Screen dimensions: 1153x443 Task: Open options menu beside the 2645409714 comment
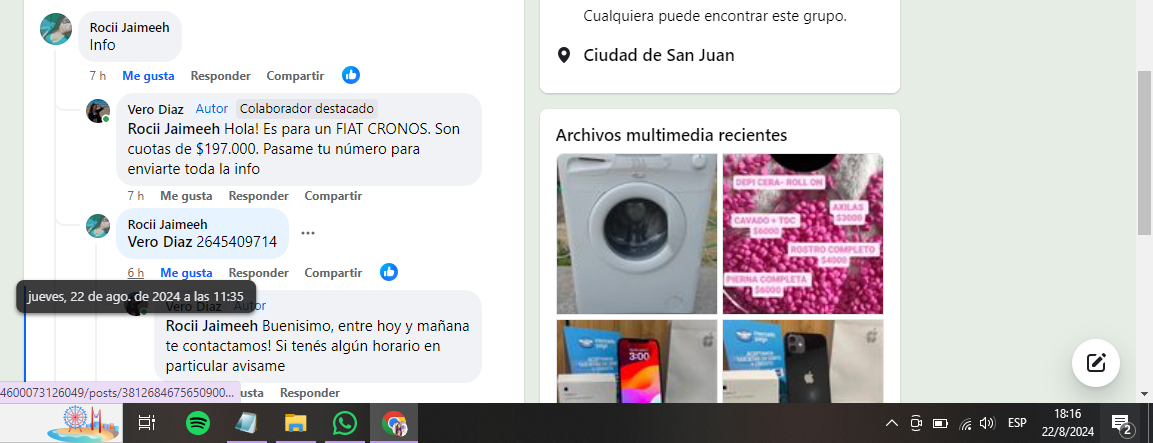click(308, 233)
